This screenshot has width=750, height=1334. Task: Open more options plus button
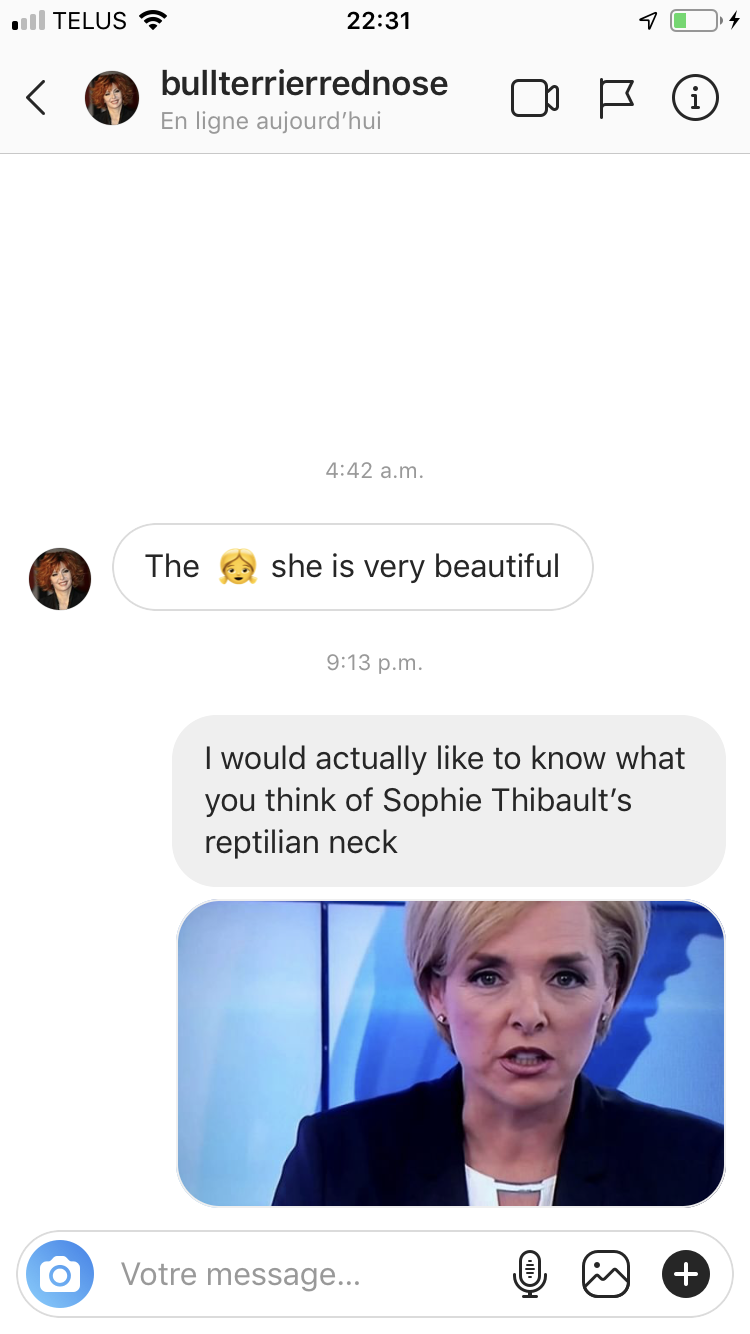pyautogui.click(x=686, y=1274)
